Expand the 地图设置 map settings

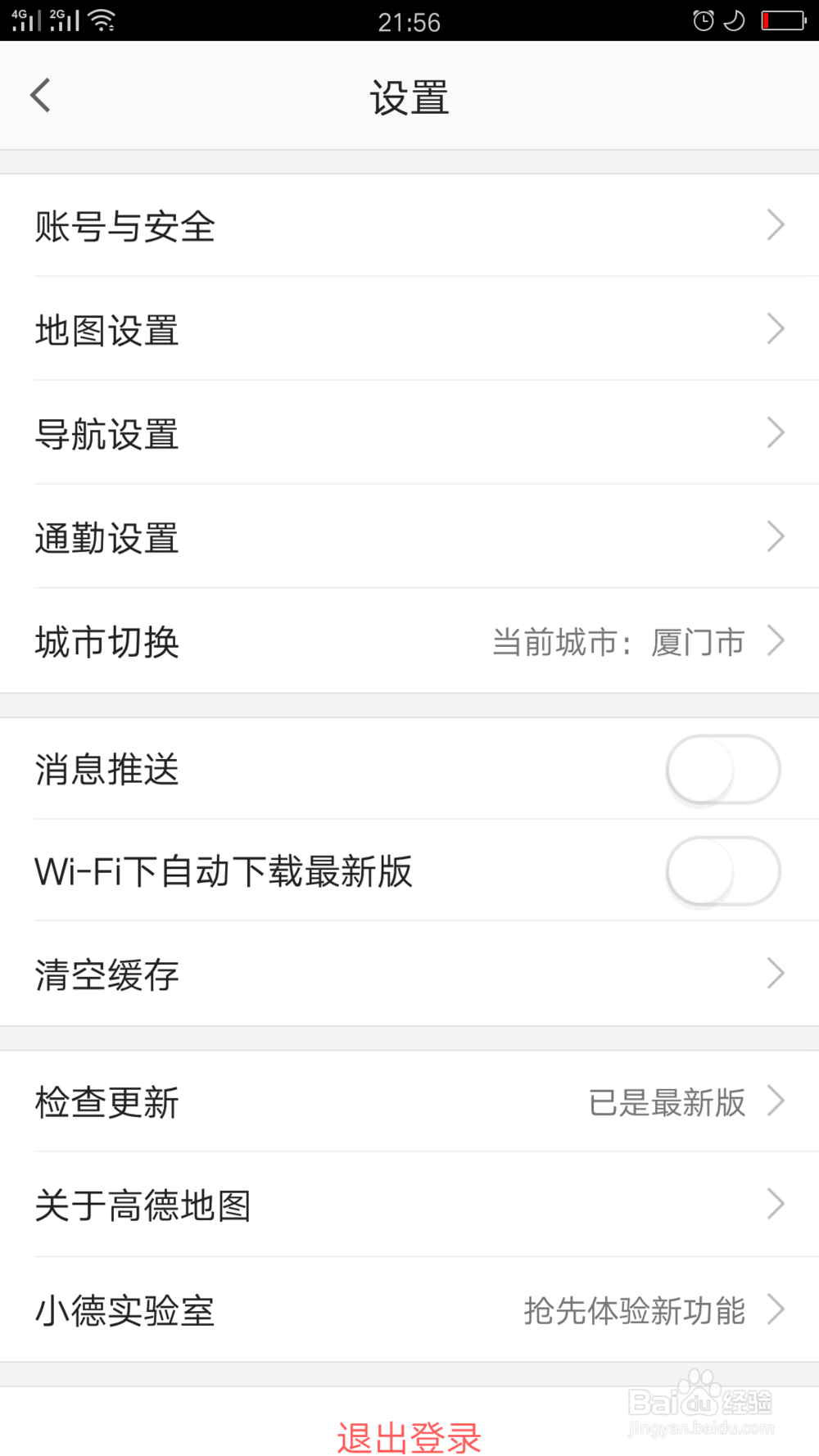409,330
